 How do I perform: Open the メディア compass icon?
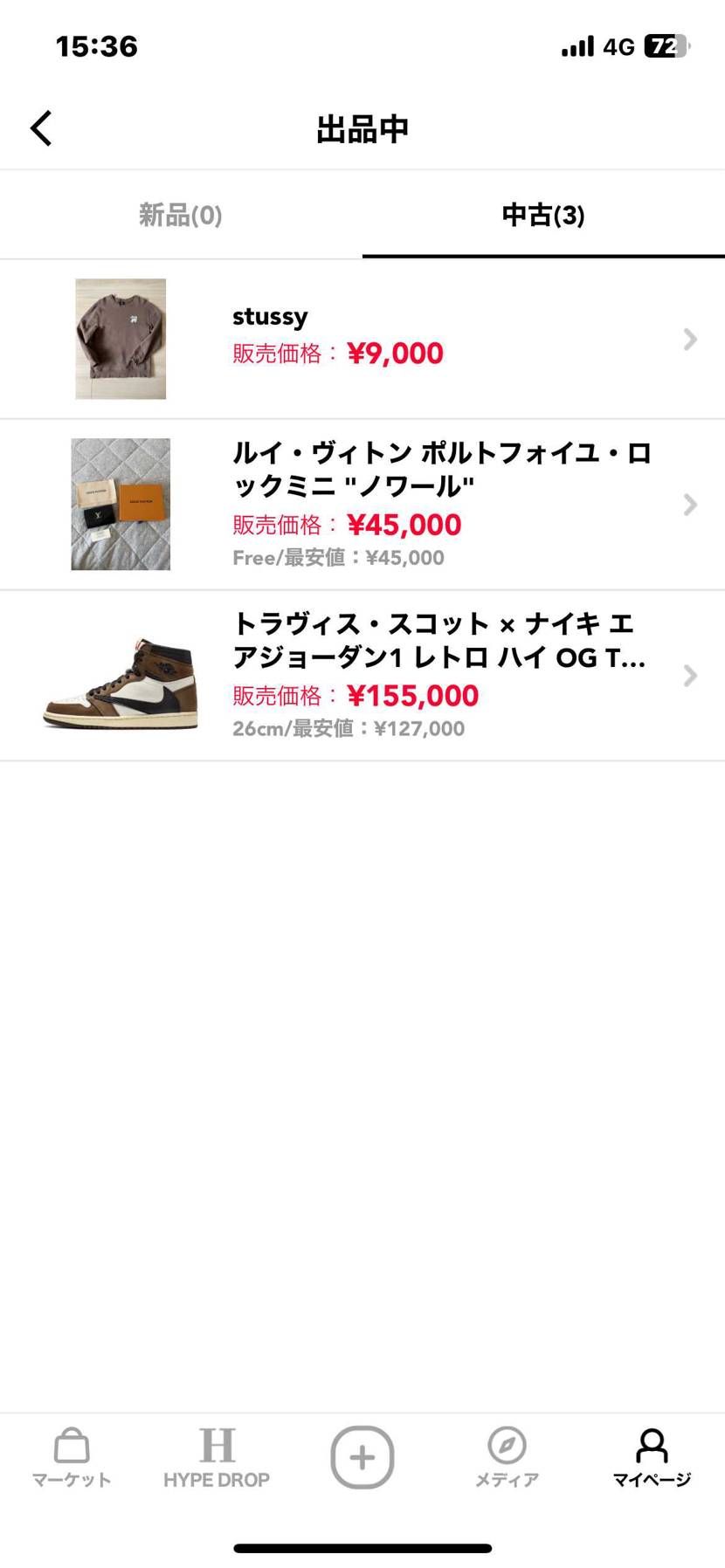pos(507,1454)
